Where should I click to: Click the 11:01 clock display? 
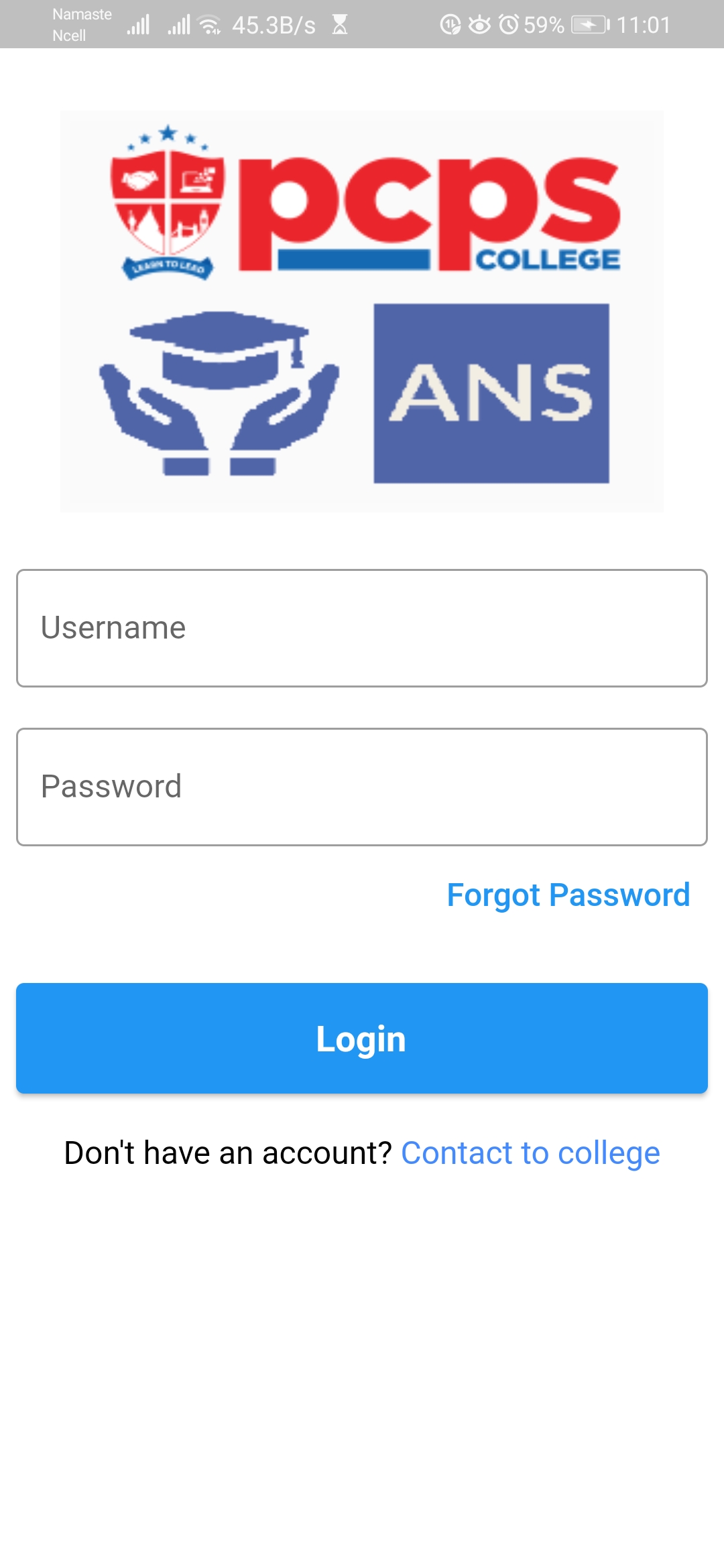pos(644,25)
